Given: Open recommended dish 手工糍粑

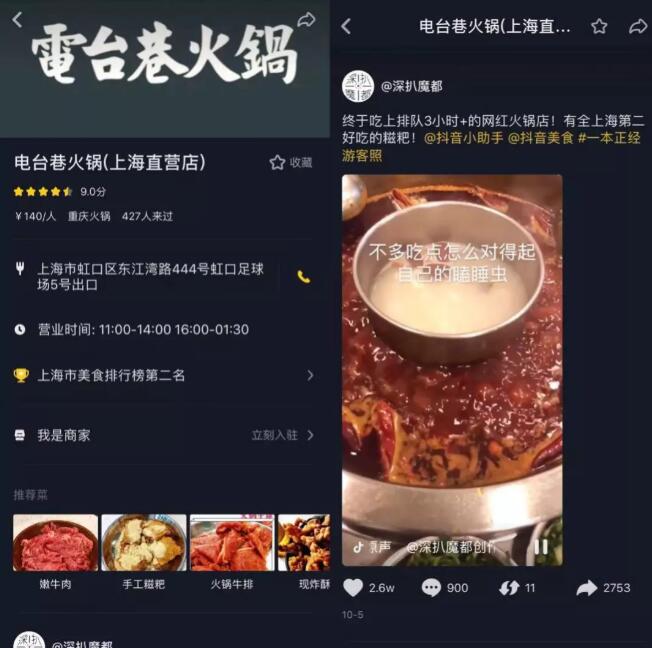Looking at the screenshot, I should click(143, 543).
